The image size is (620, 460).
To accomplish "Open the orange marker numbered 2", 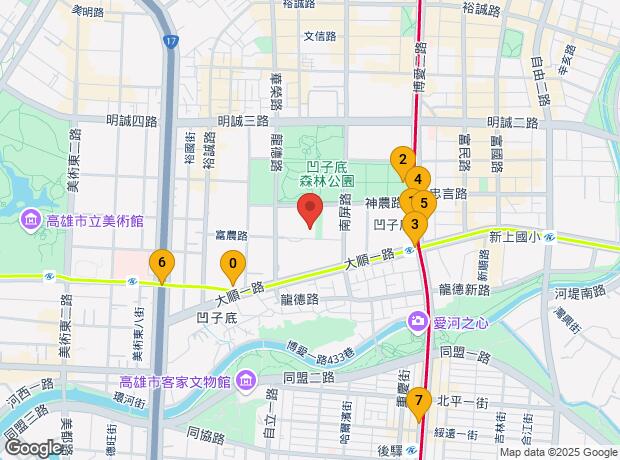I will (402, 160).
